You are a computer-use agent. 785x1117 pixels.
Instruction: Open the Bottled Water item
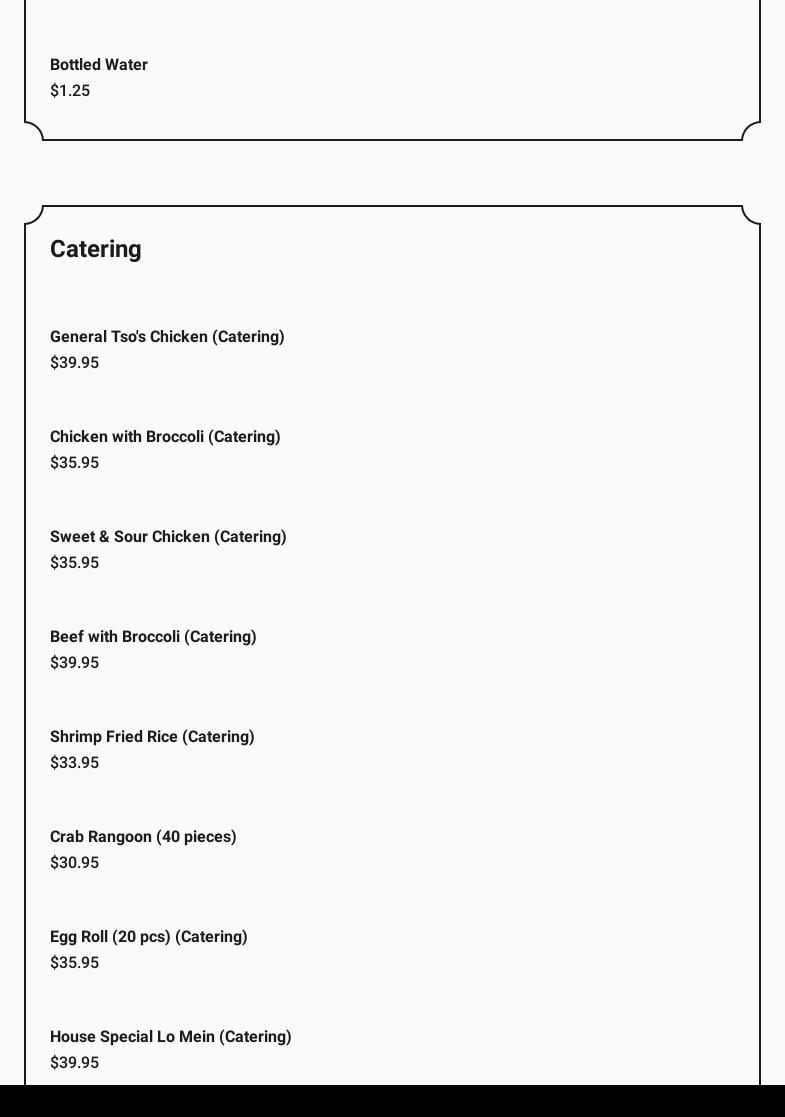[x=99, y=65]
